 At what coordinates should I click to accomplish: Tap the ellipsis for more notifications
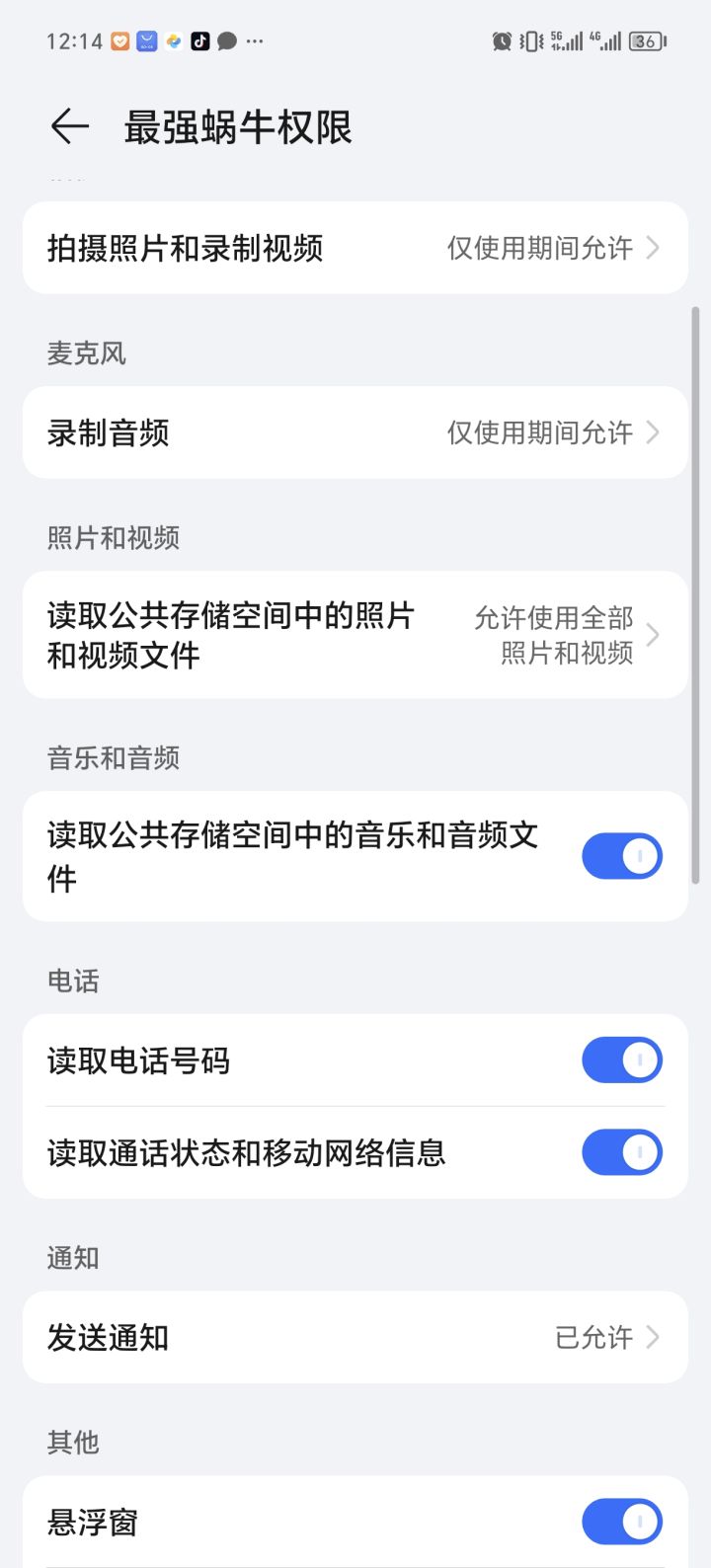pyautogui.click(x=254, y=40)
